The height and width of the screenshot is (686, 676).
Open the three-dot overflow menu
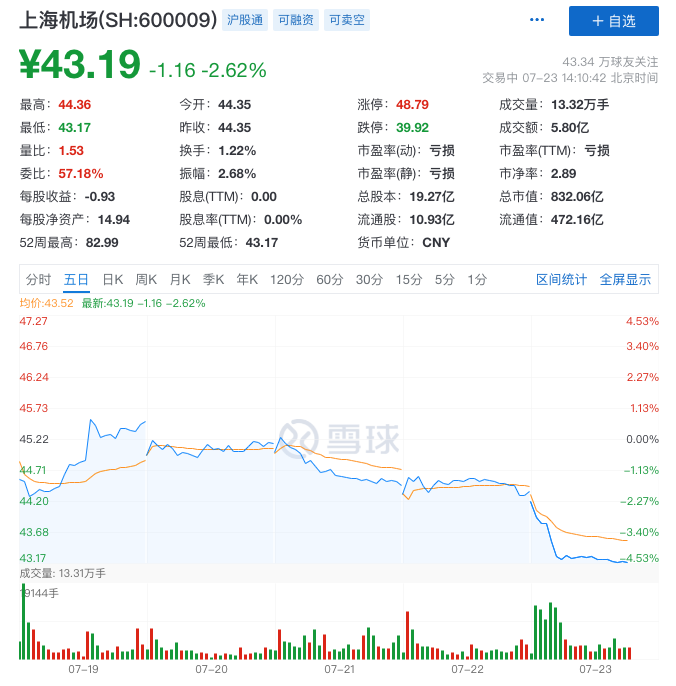pos(537,20)
